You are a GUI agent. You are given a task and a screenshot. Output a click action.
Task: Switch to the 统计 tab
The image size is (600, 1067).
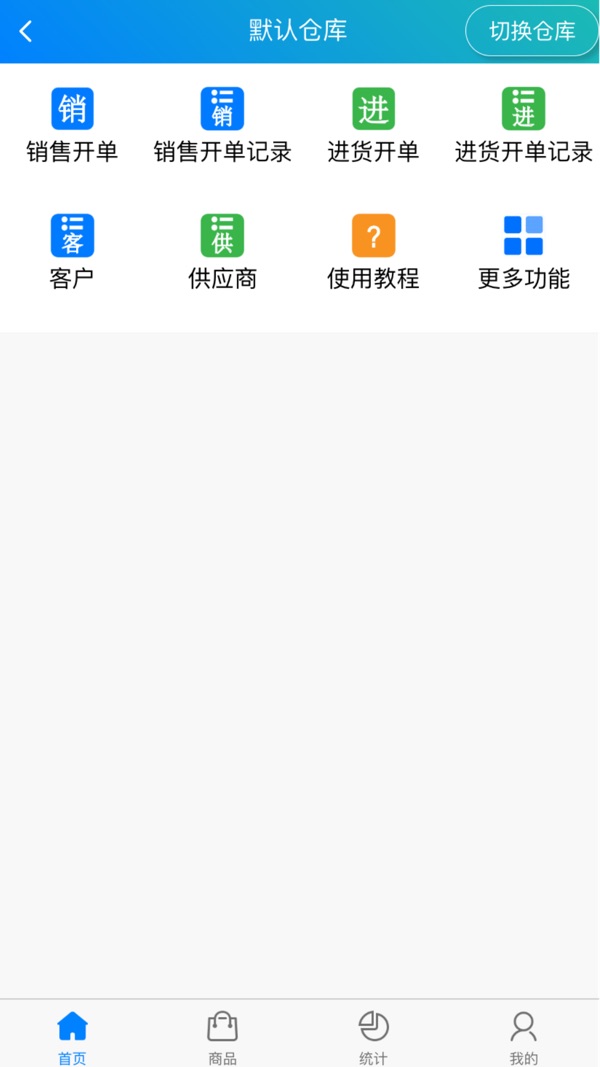tap(373, 1037)
